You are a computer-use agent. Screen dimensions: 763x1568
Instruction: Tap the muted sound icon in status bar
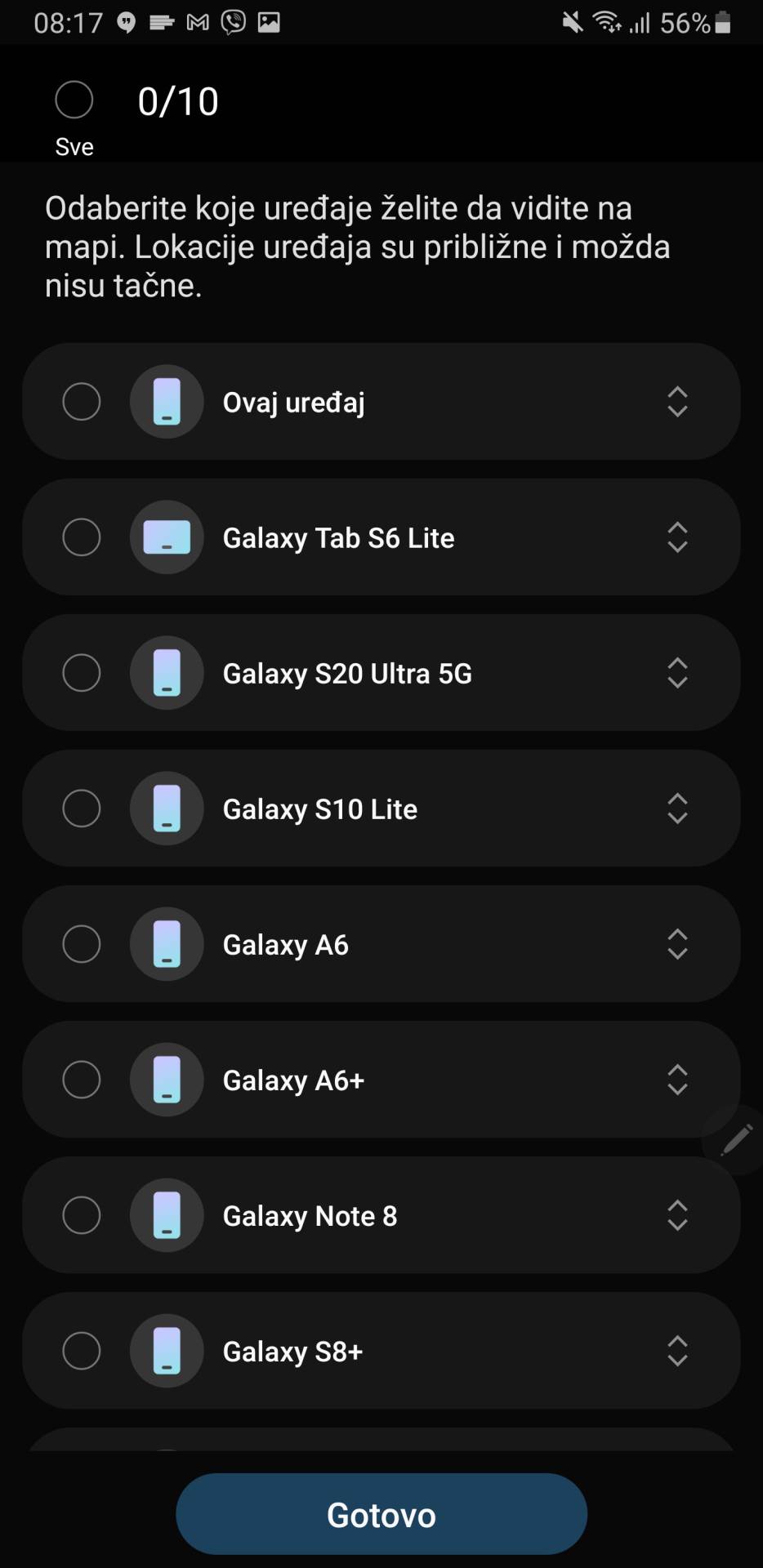(572, 22)
